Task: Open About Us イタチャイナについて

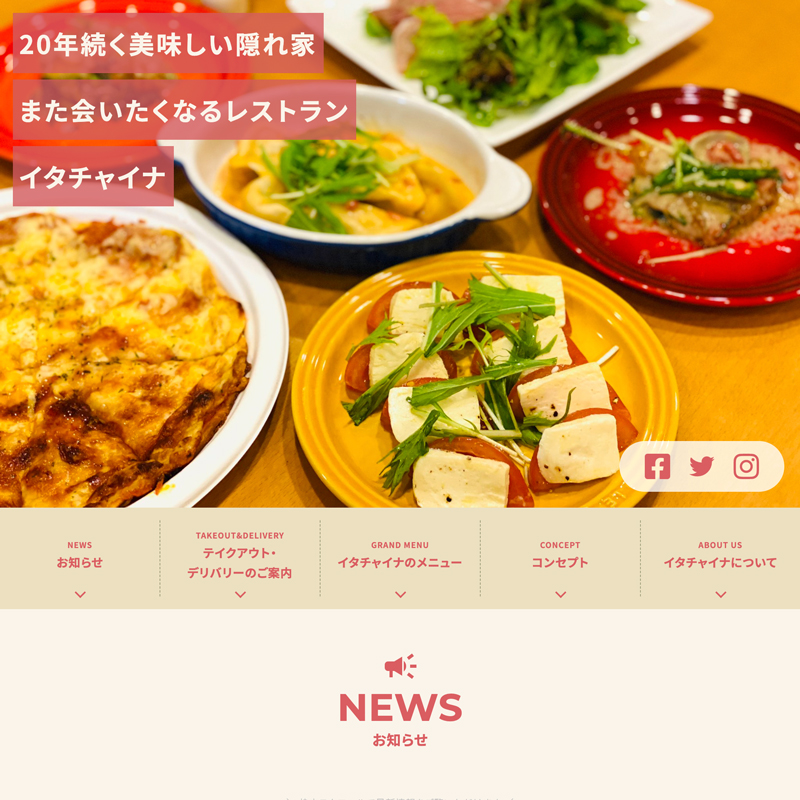Action: (720, 561)
